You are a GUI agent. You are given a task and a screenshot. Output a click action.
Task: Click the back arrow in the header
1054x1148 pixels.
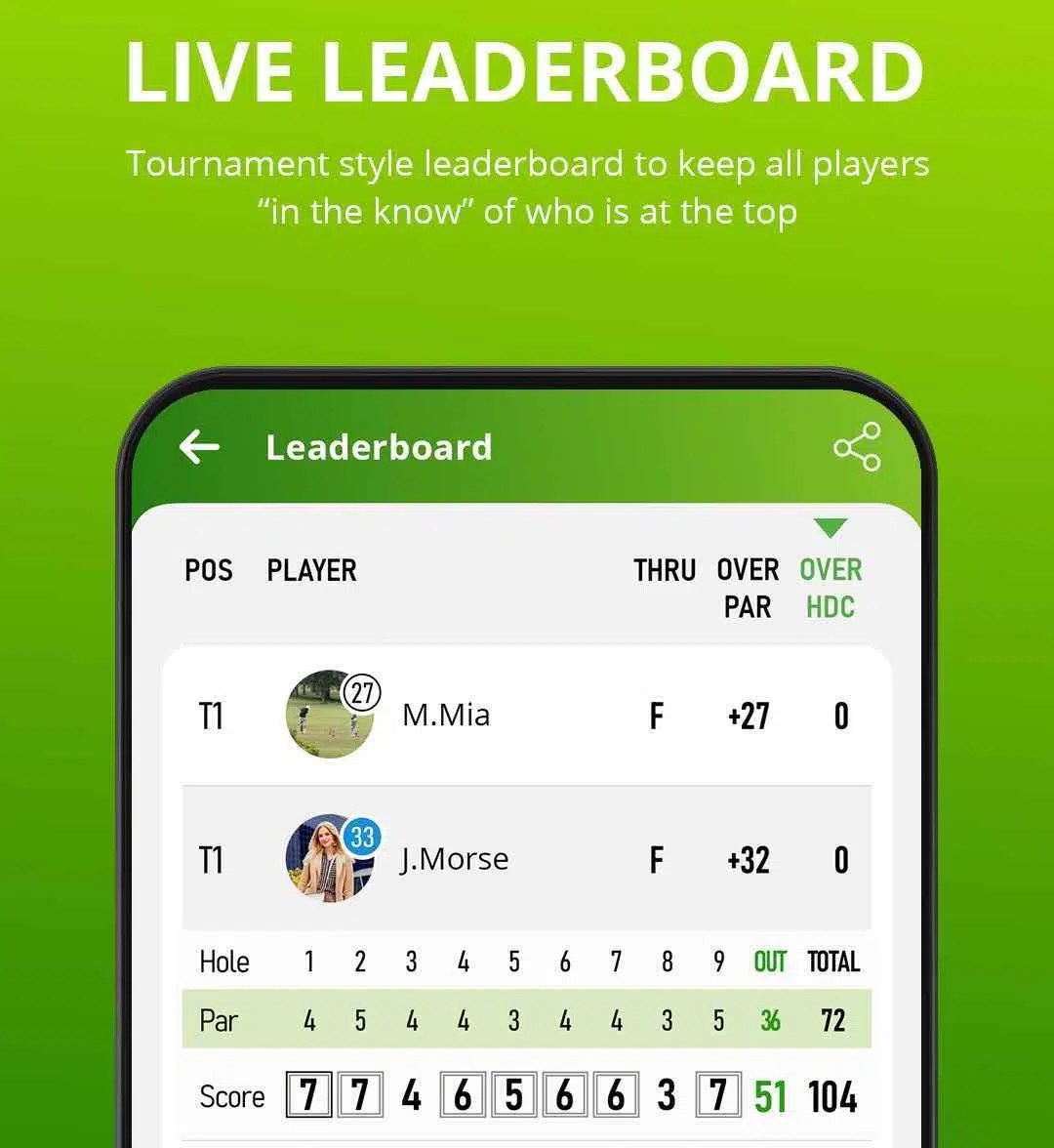[x=198, y=446]
